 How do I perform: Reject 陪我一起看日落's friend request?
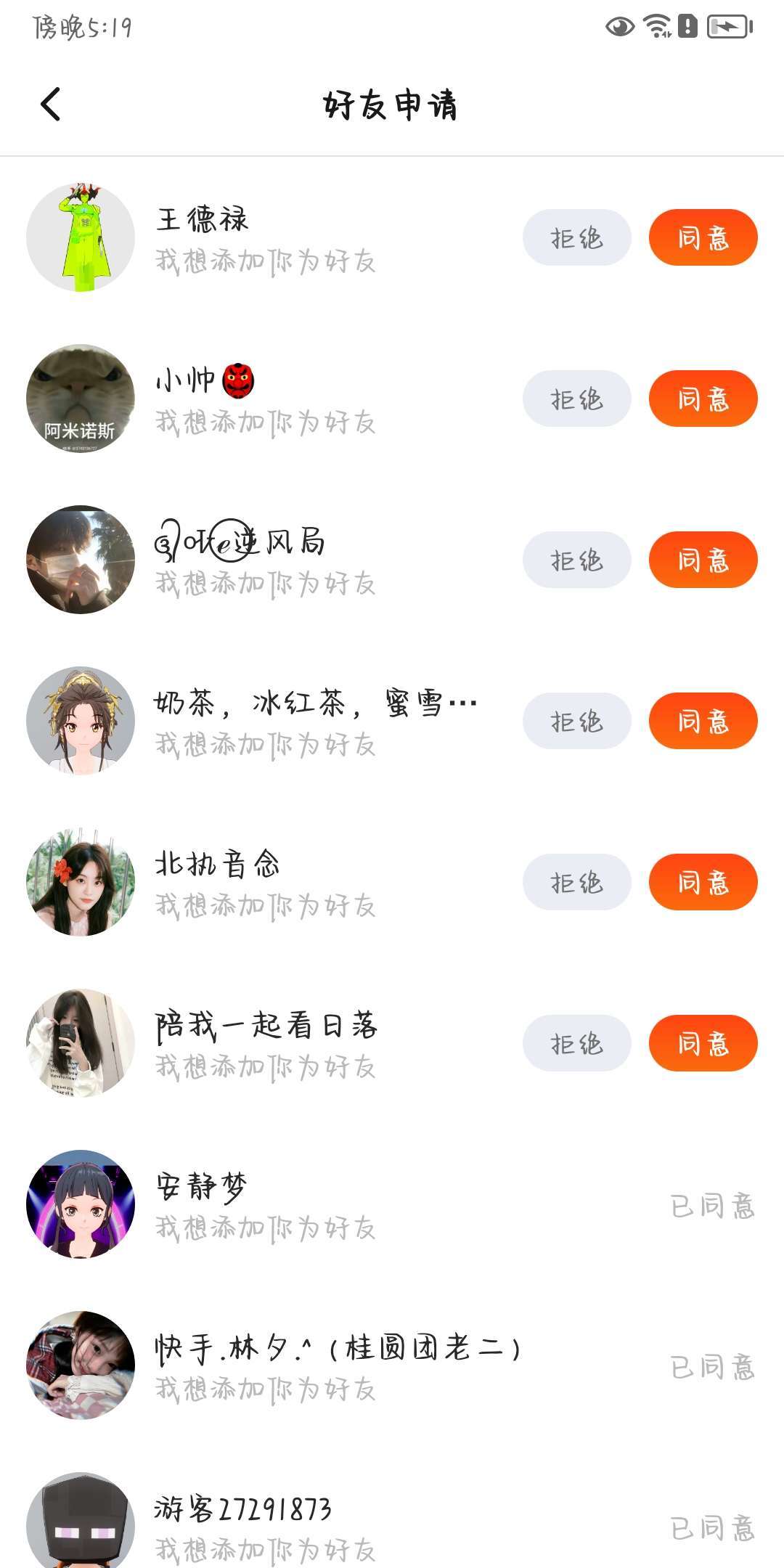tap(576, 1044)
